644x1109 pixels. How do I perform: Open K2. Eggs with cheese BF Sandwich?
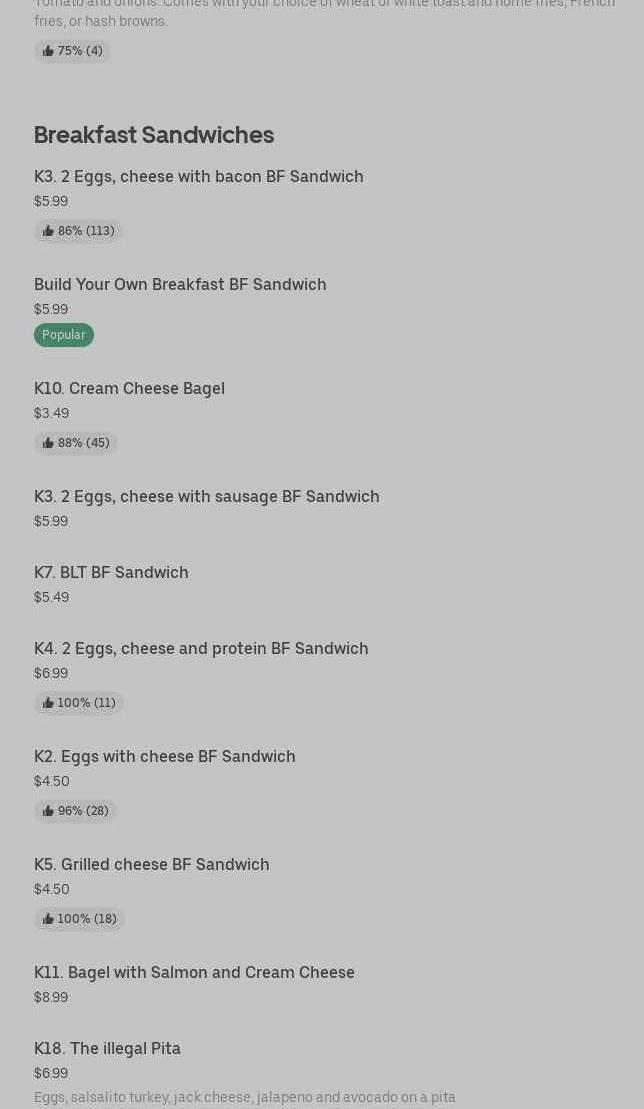point(165,756)
